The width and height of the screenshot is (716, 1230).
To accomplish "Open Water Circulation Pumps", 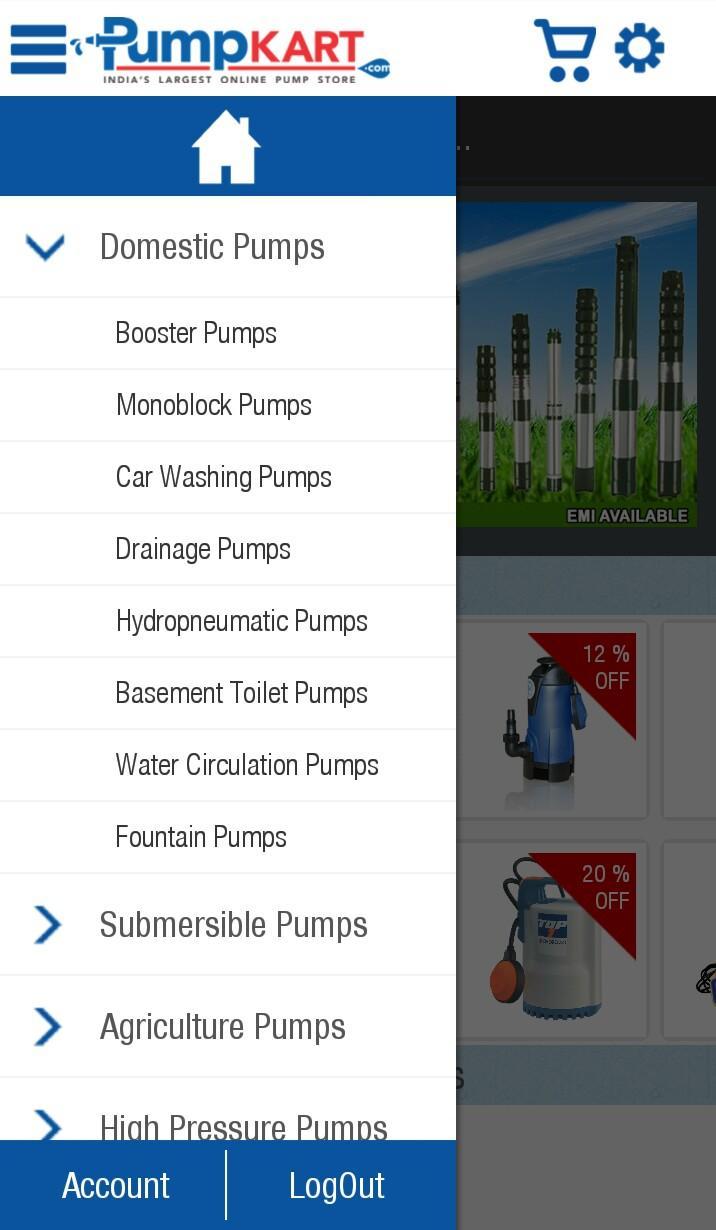I will 247,765.
